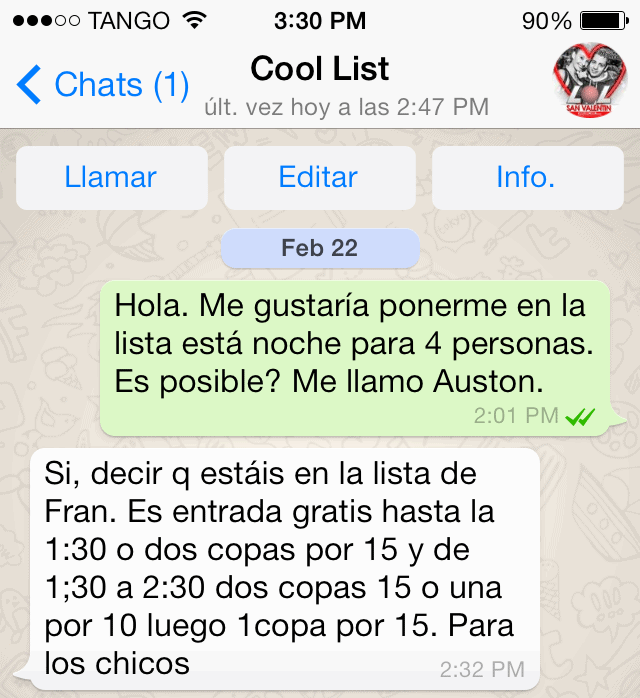Tap the Editar button
This screenshot has width=640, height=698.
(319, 178)
